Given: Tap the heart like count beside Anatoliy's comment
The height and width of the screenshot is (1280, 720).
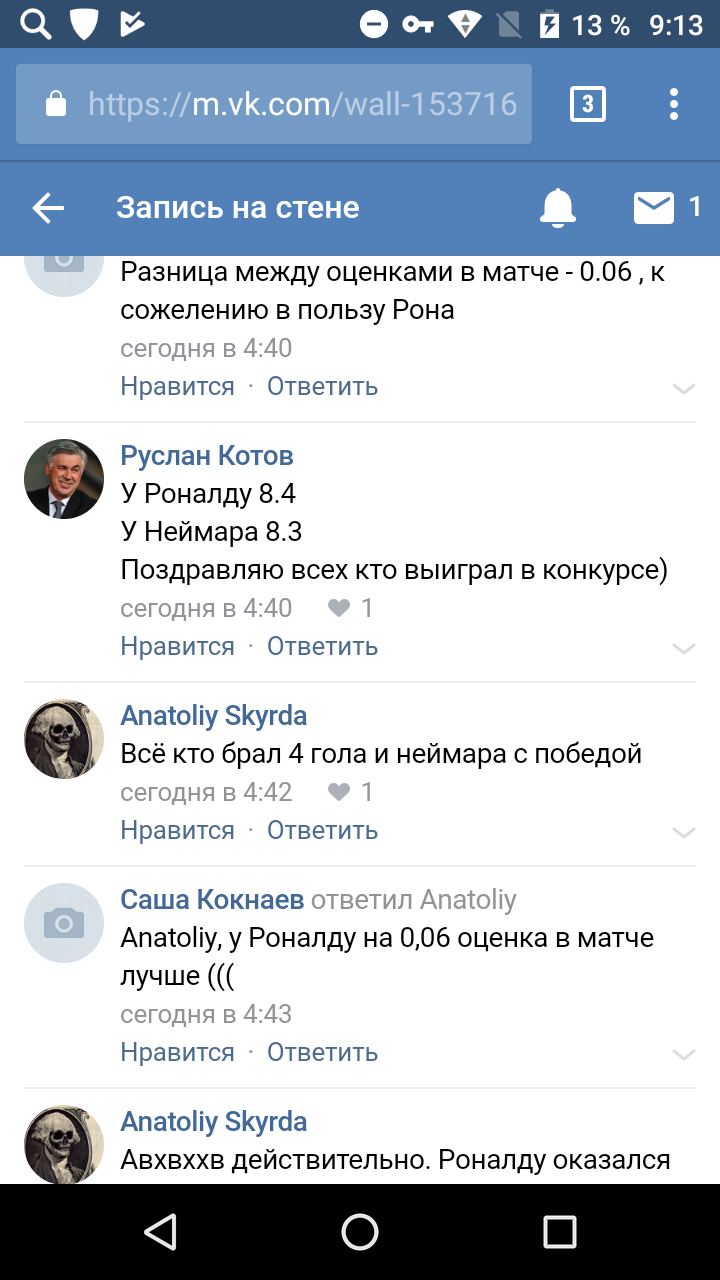Looking at the screenshot, I should pyautogui.click(x=350, y=792).
